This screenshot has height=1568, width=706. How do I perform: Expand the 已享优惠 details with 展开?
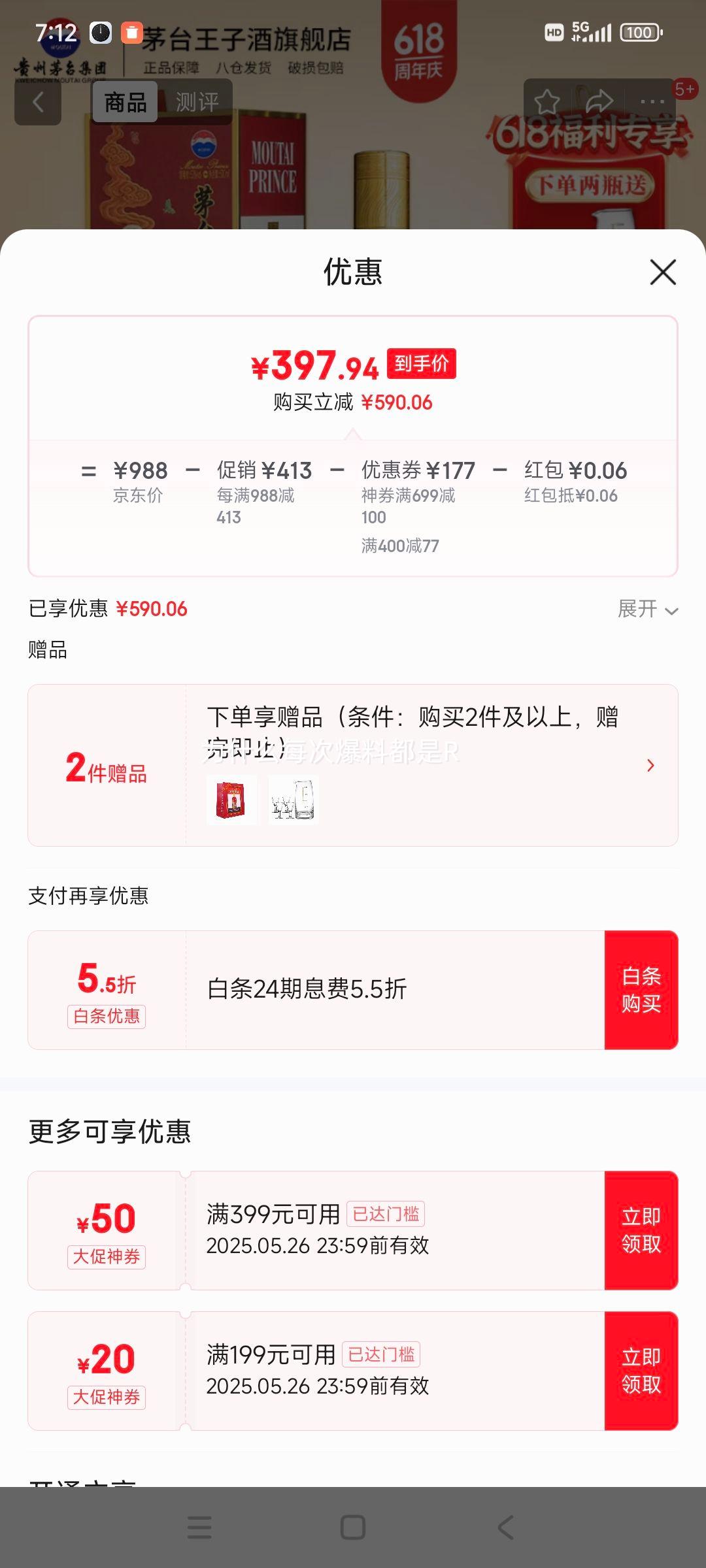pyautogui.click(x=648, y=609)
